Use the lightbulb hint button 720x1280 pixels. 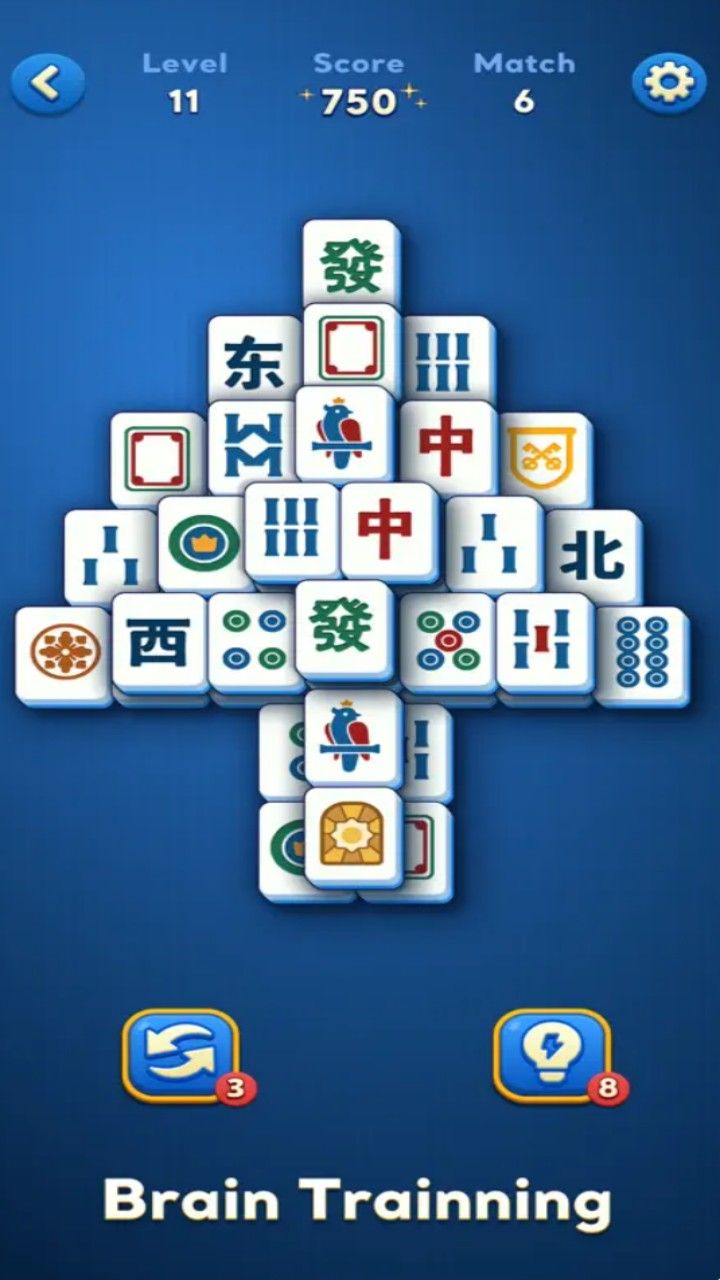click(551, 1055)
